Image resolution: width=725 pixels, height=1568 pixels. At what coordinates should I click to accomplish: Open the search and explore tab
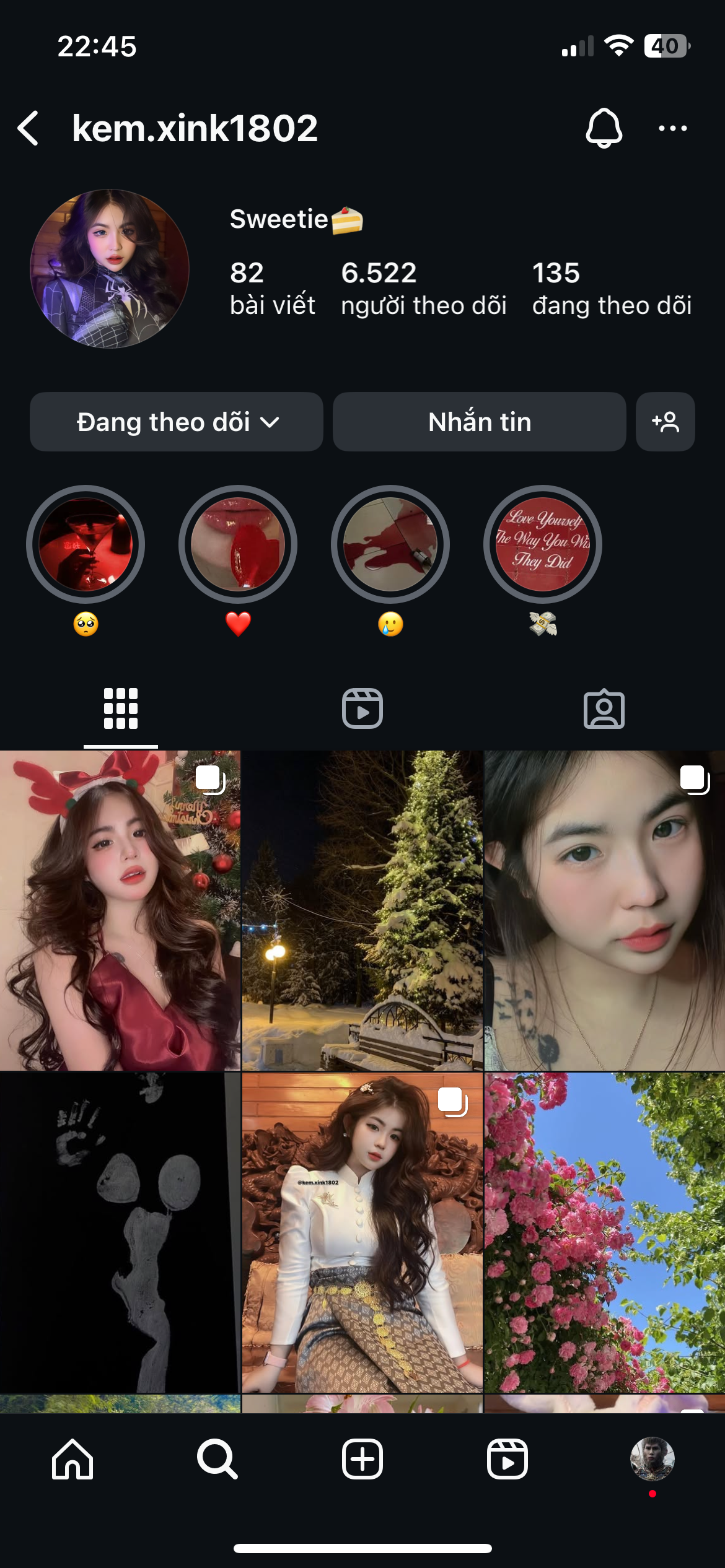217,1459
